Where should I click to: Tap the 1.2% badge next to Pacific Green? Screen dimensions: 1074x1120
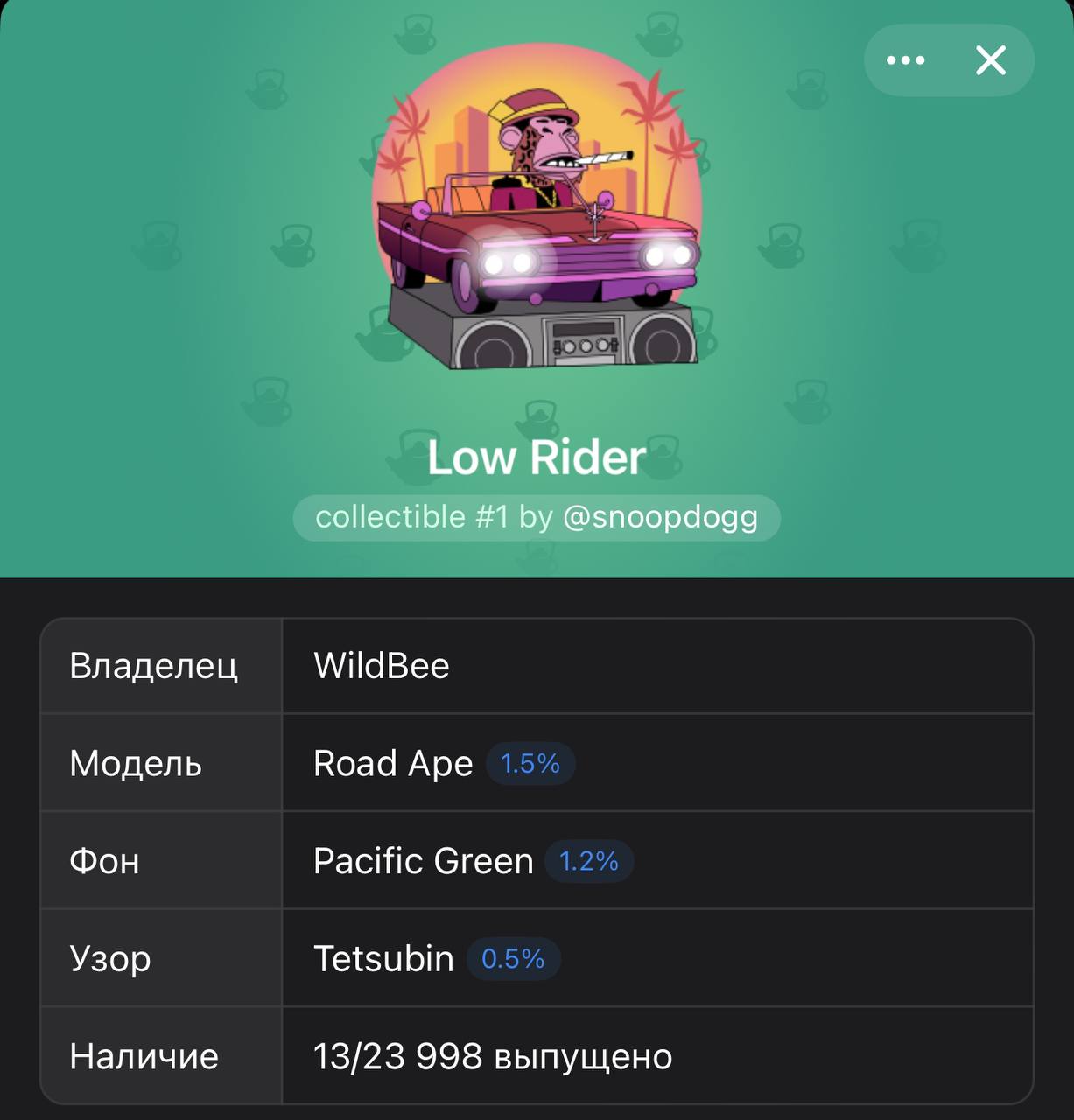588,861
